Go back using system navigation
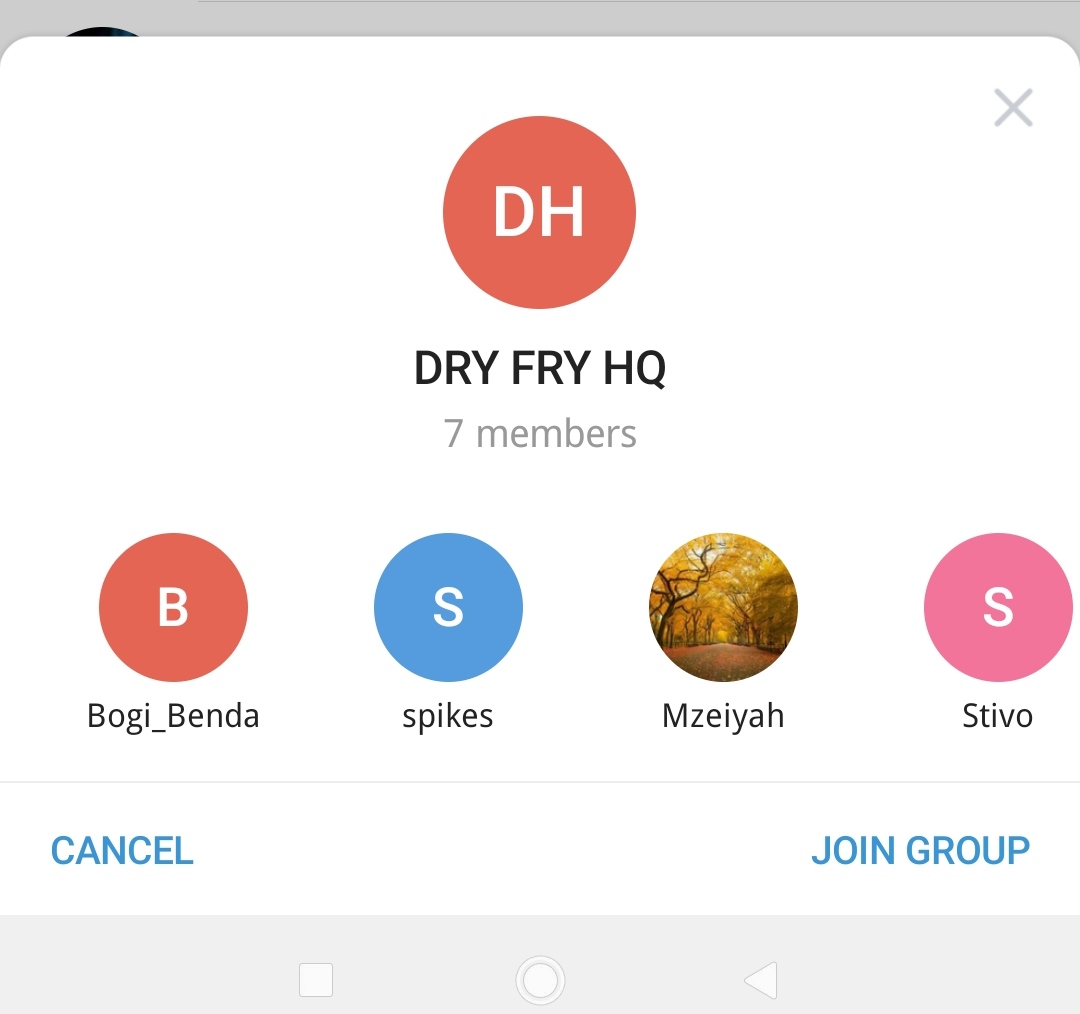Image resolution: width=1080 pixels, height=1014 pixels. [761, 980]
